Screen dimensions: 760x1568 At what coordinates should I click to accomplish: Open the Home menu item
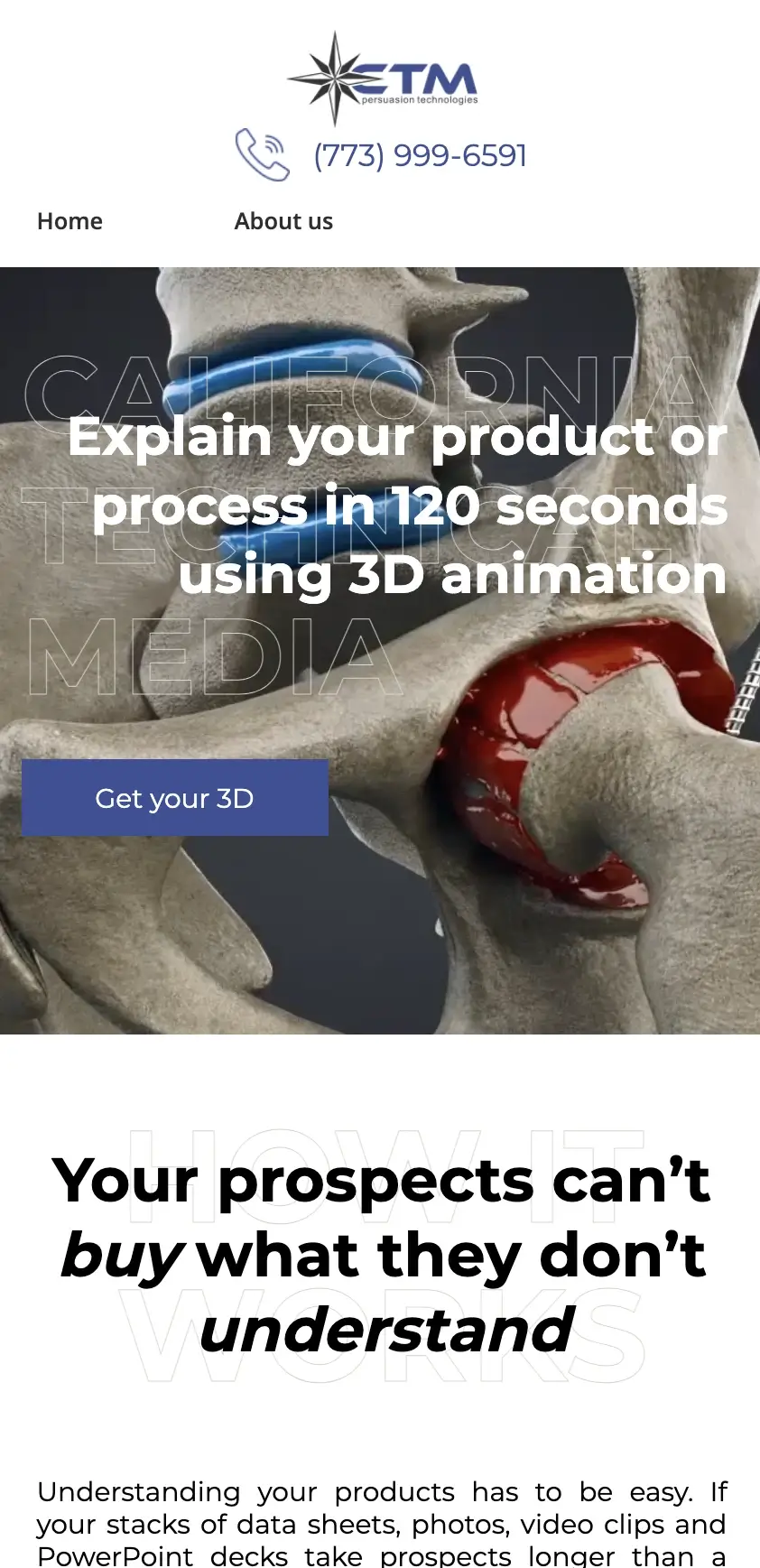pos(70,221)
